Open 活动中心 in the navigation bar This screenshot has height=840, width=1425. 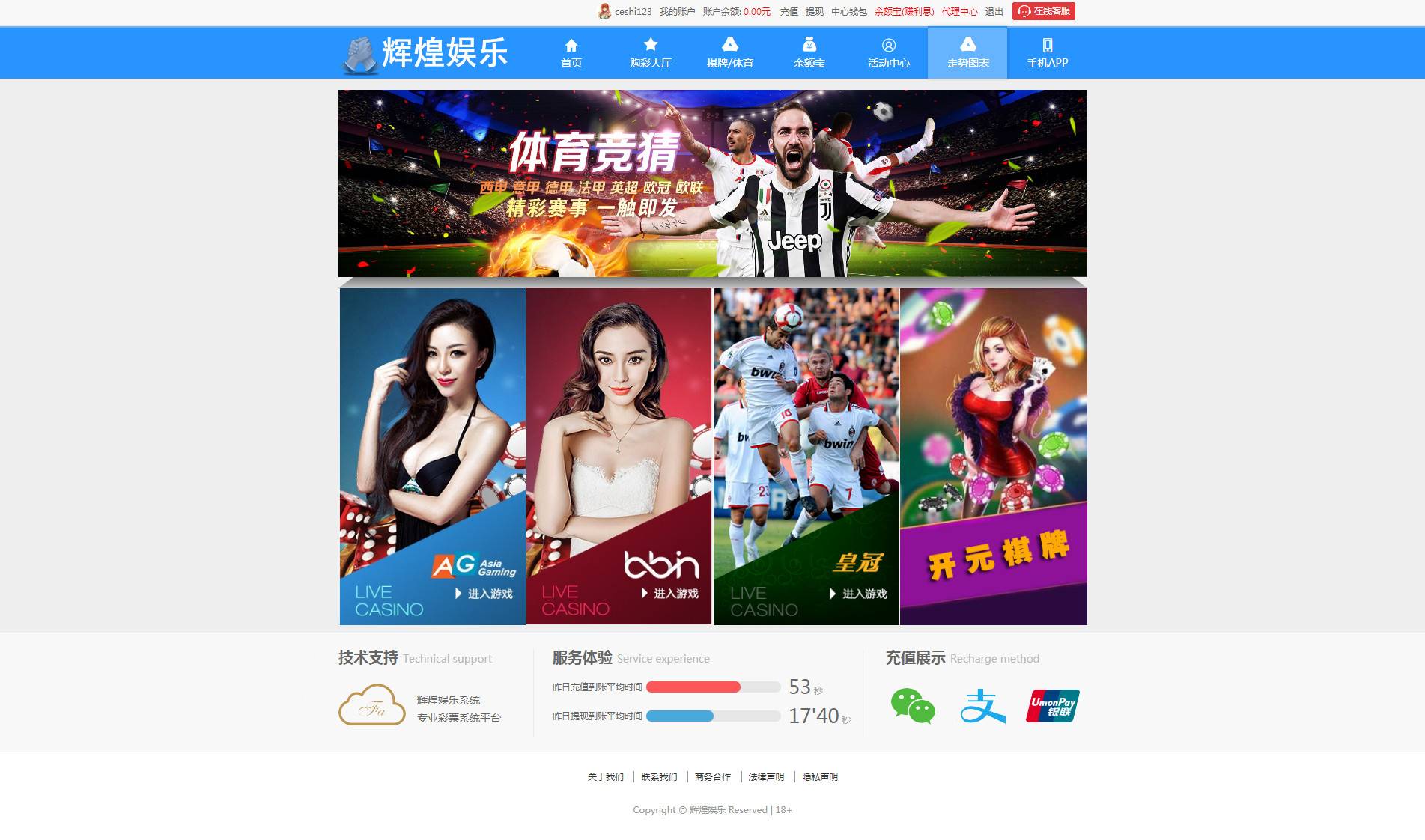click(888, 53)
